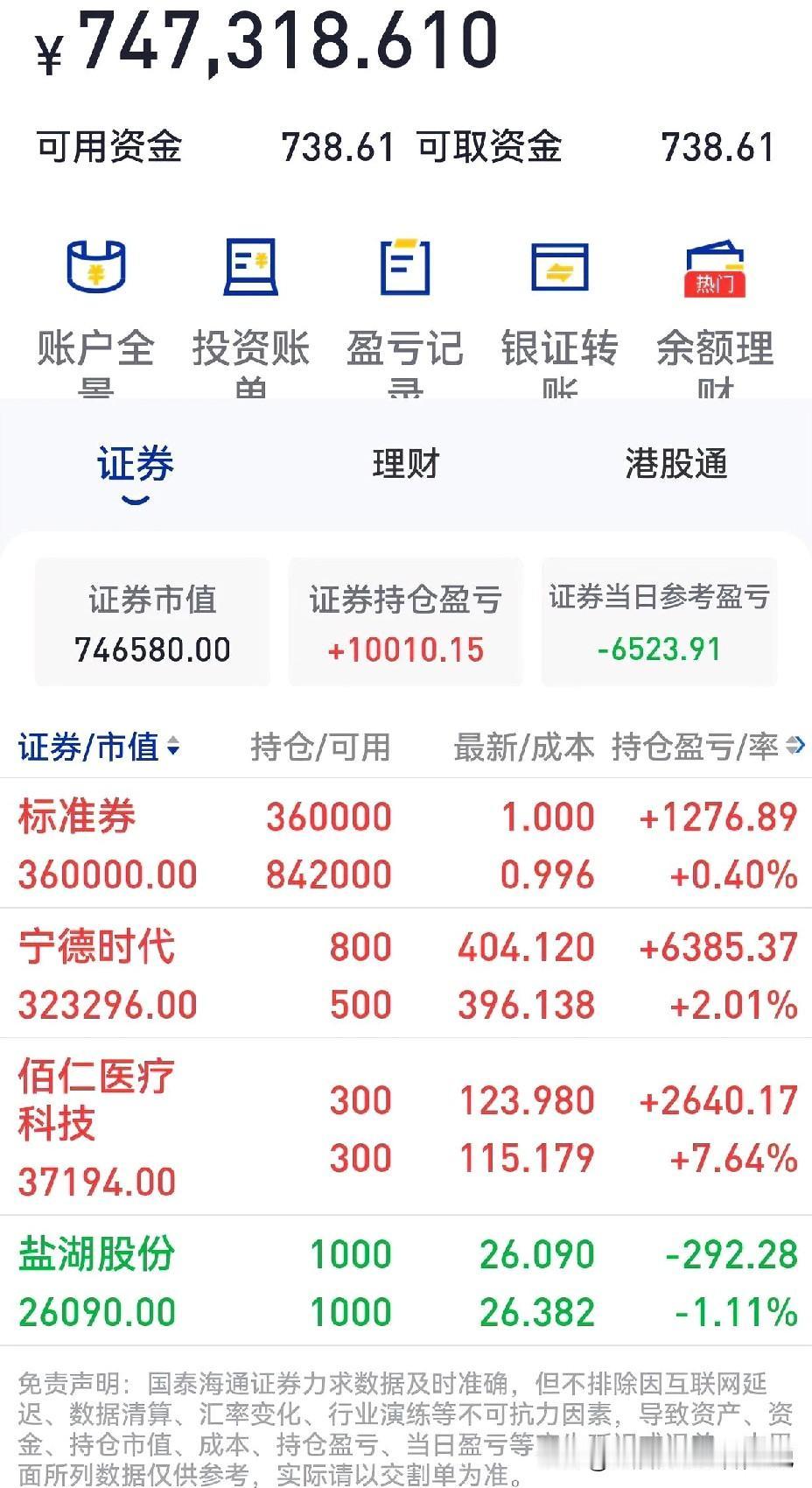Select the 证券 tab

tap(136, 466)
